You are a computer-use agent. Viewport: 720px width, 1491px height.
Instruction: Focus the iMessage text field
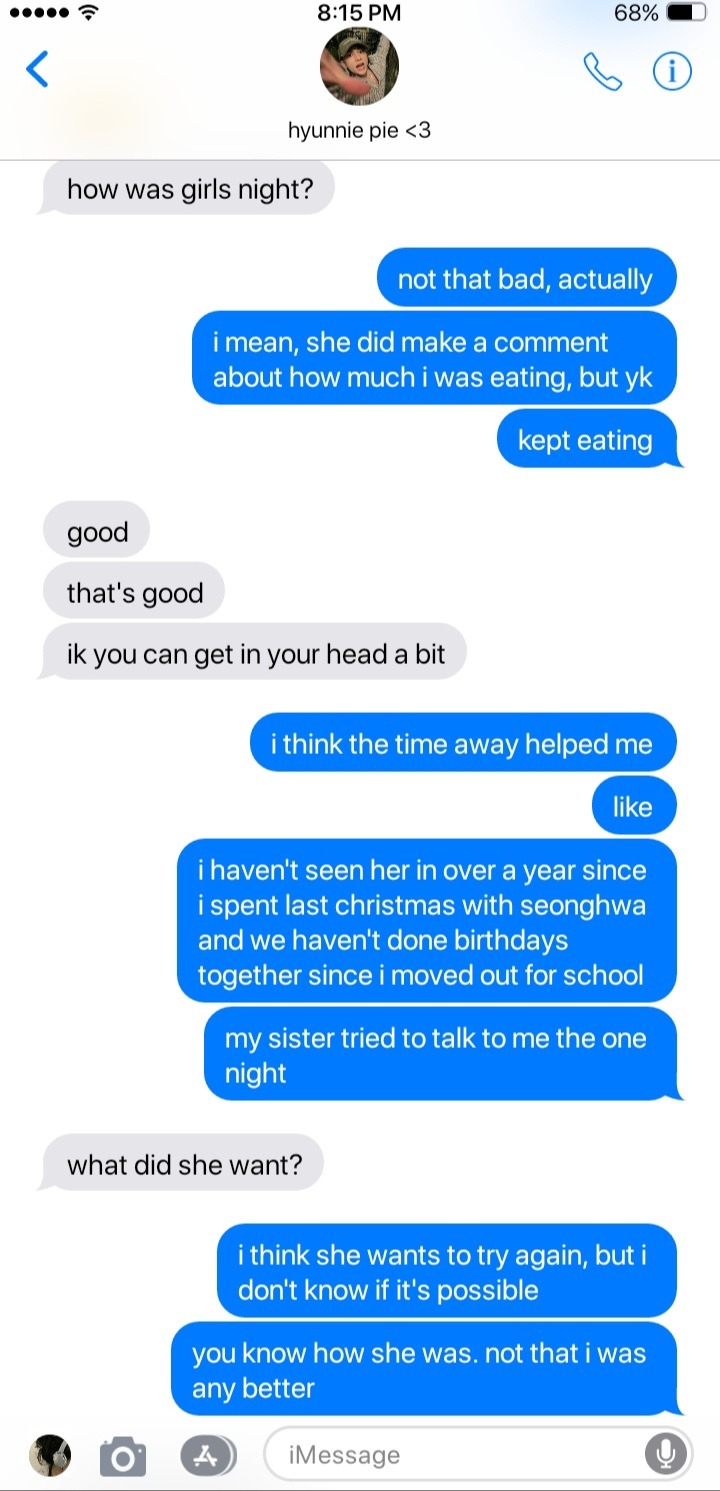(x=450, y=1455)
